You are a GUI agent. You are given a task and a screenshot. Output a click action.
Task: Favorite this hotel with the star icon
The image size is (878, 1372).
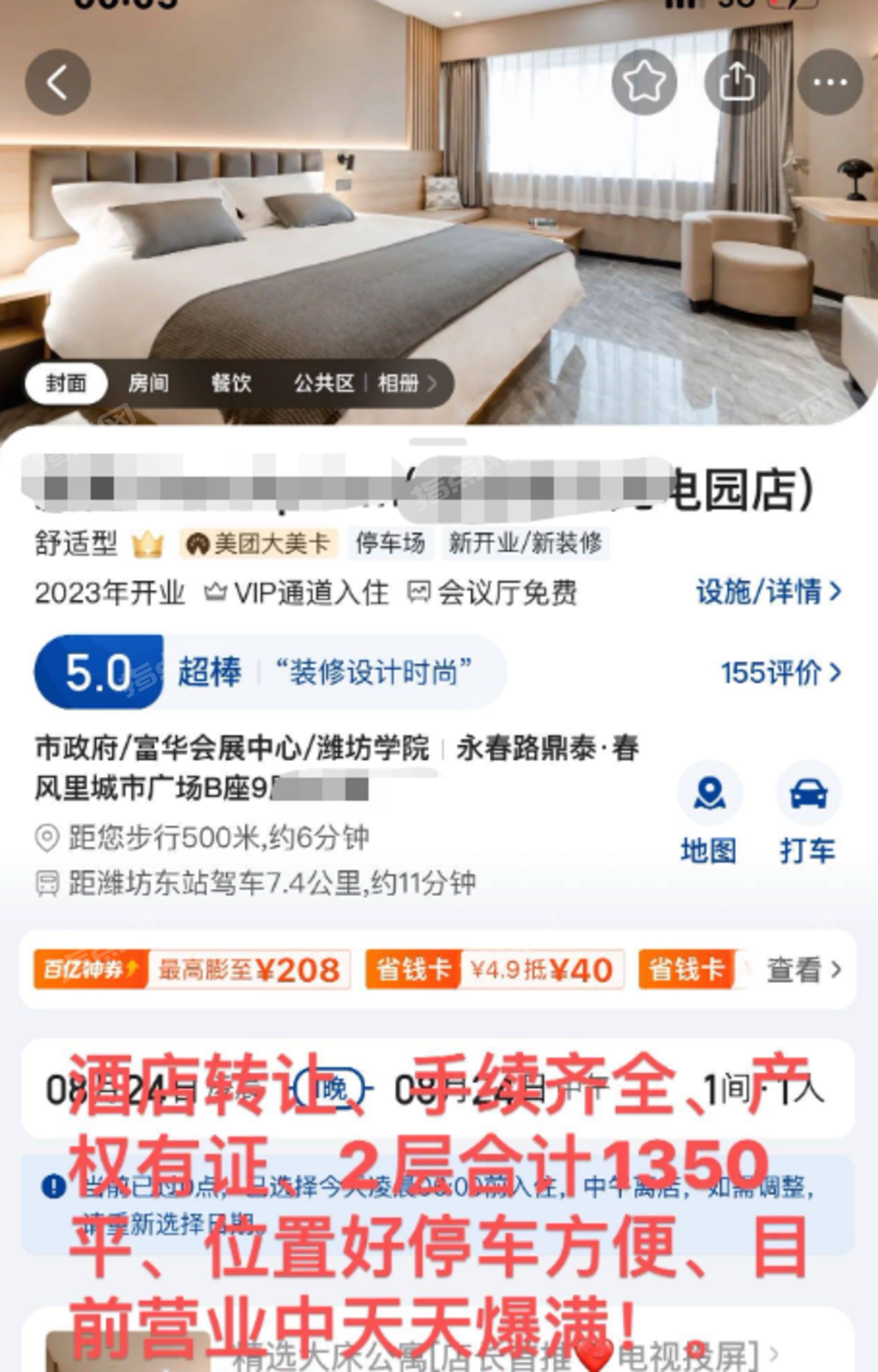[x=644, y=83]
